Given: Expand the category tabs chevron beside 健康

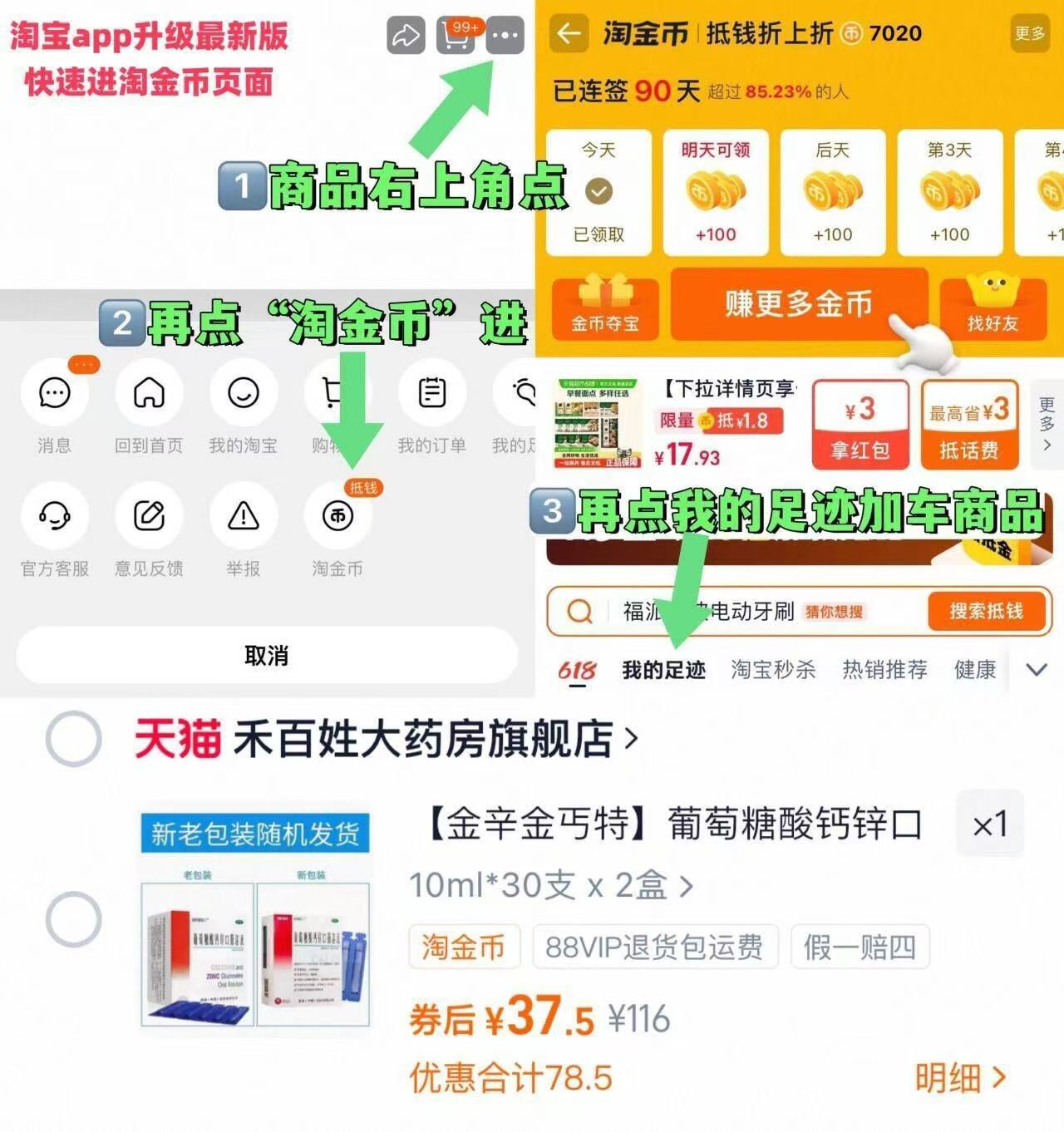Looking at the screenshot, I should (x=1036, y=669).
